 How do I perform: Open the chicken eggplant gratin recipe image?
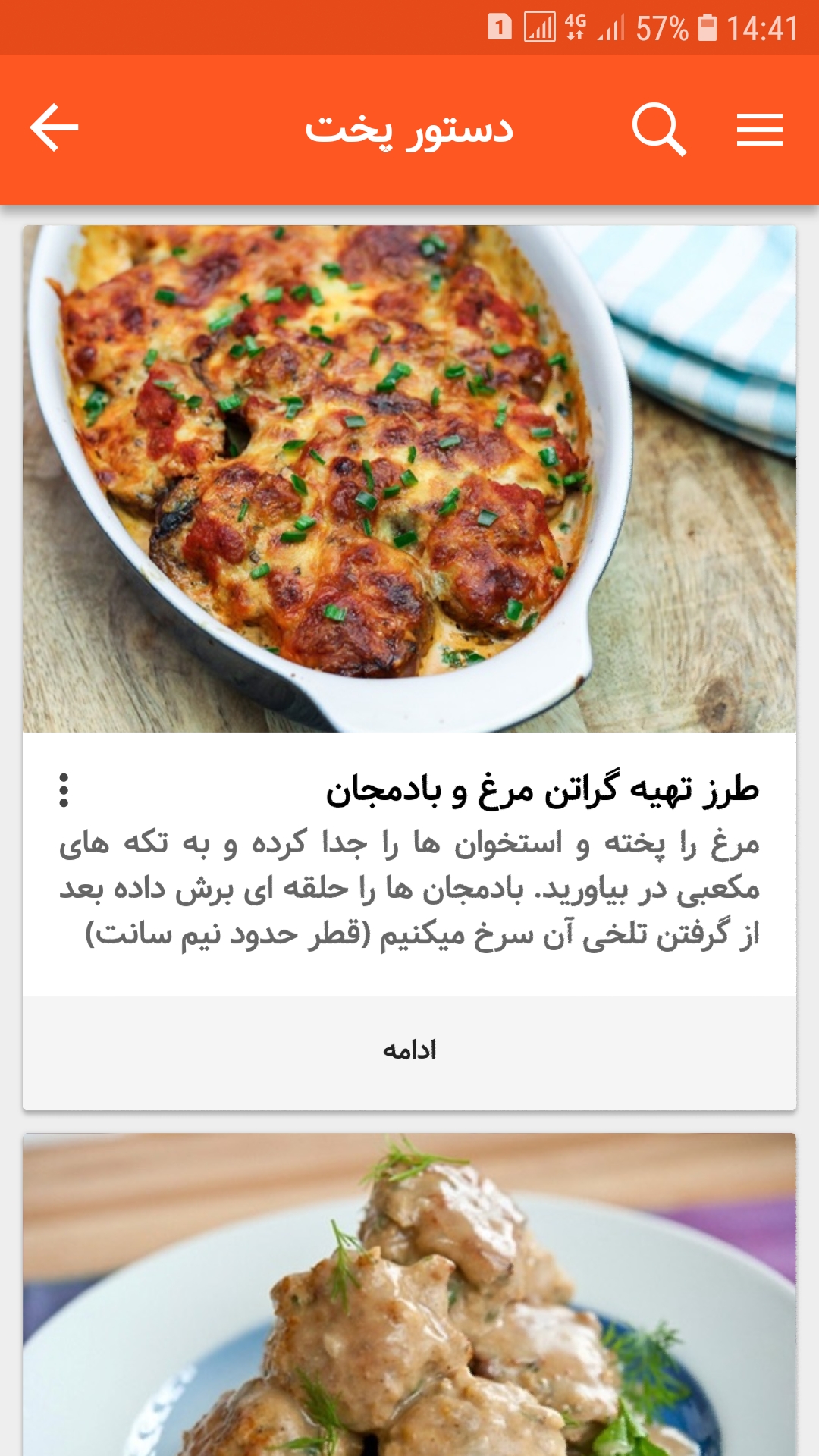click(409, 479)
